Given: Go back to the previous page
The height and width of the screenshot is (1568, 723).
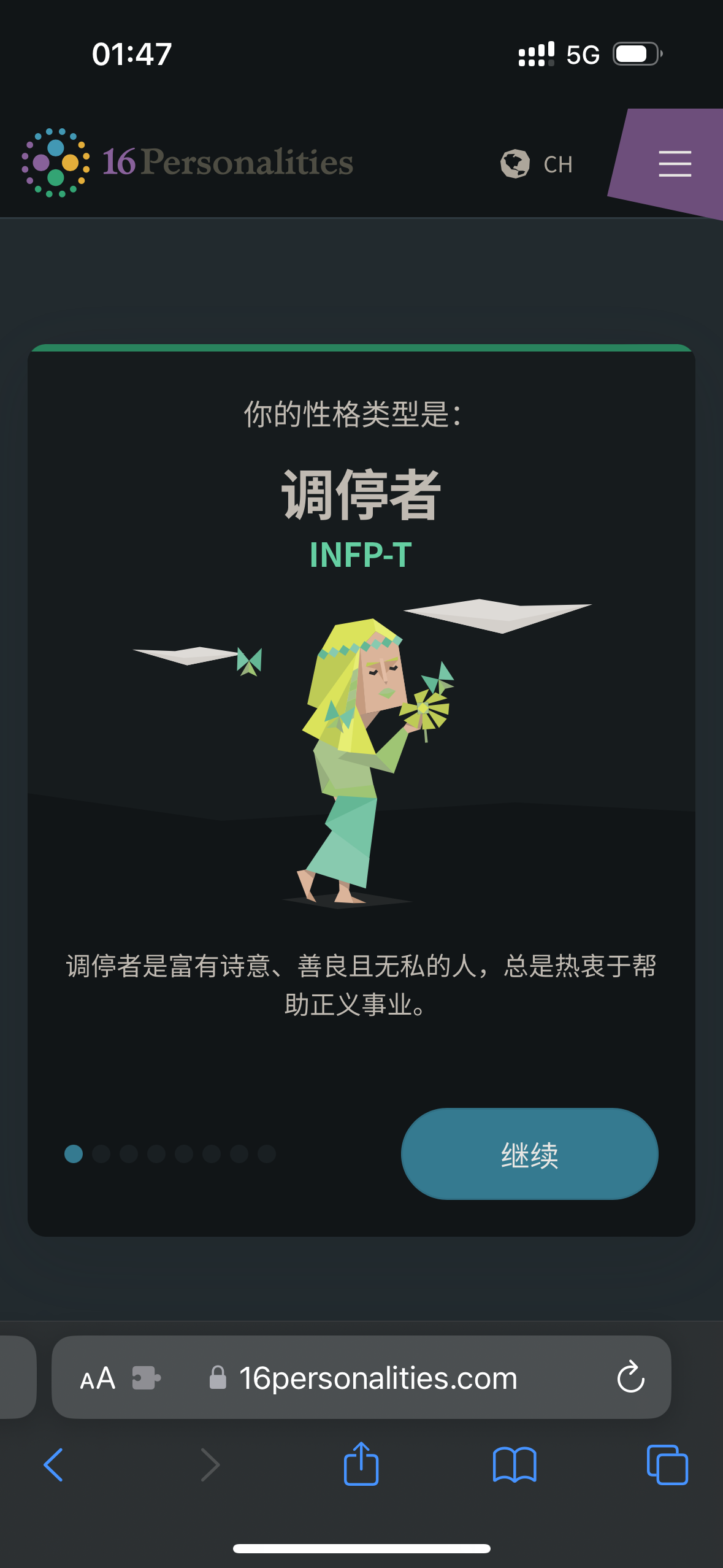Looking at the screenshot, I should (x=54, y=1465).
